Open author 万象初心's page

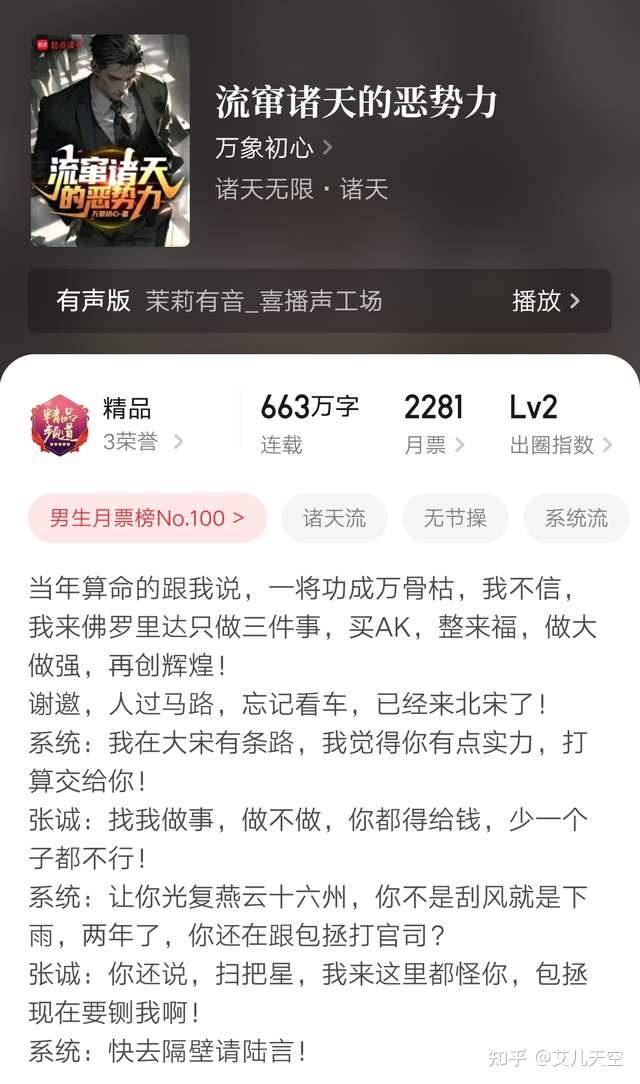274,147
